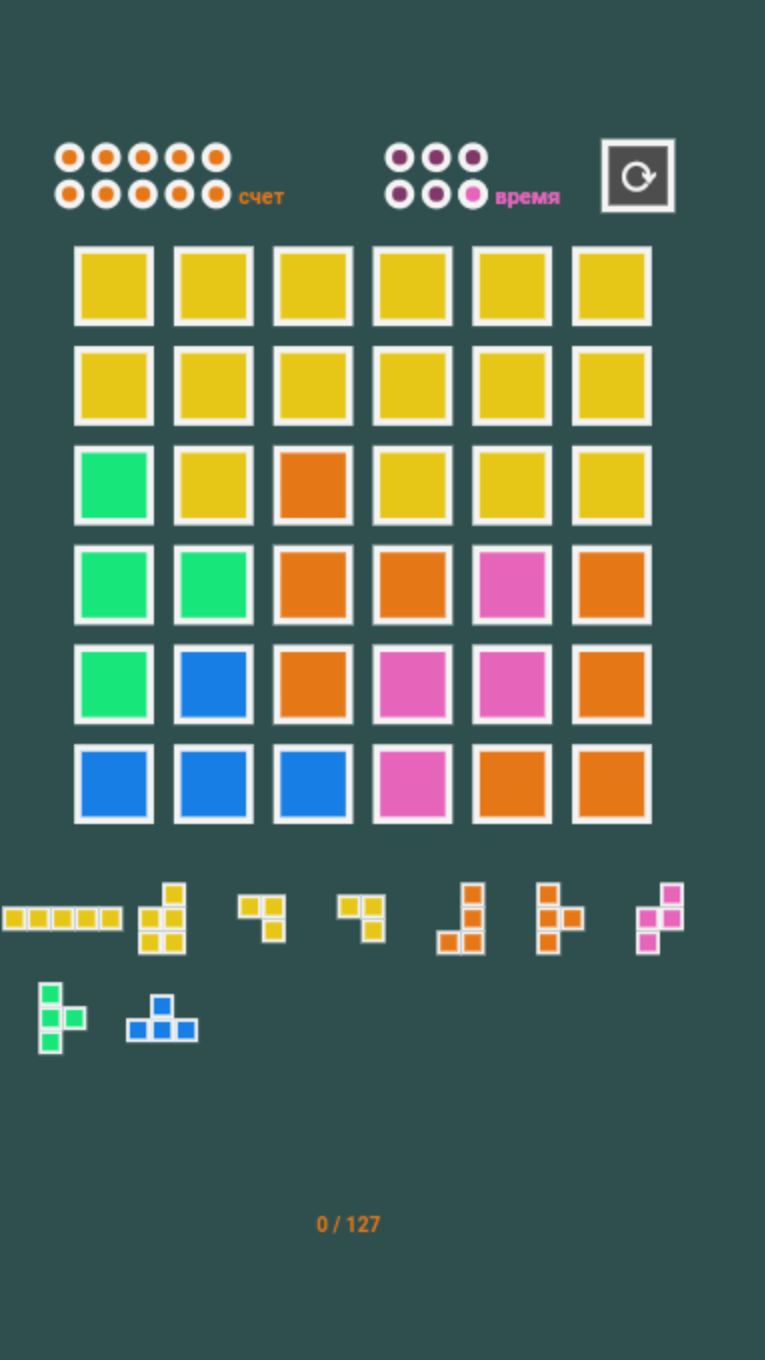Select the blue T-shaped piece
Screen dimensions: 765x1360
[x=162, y=1018]
